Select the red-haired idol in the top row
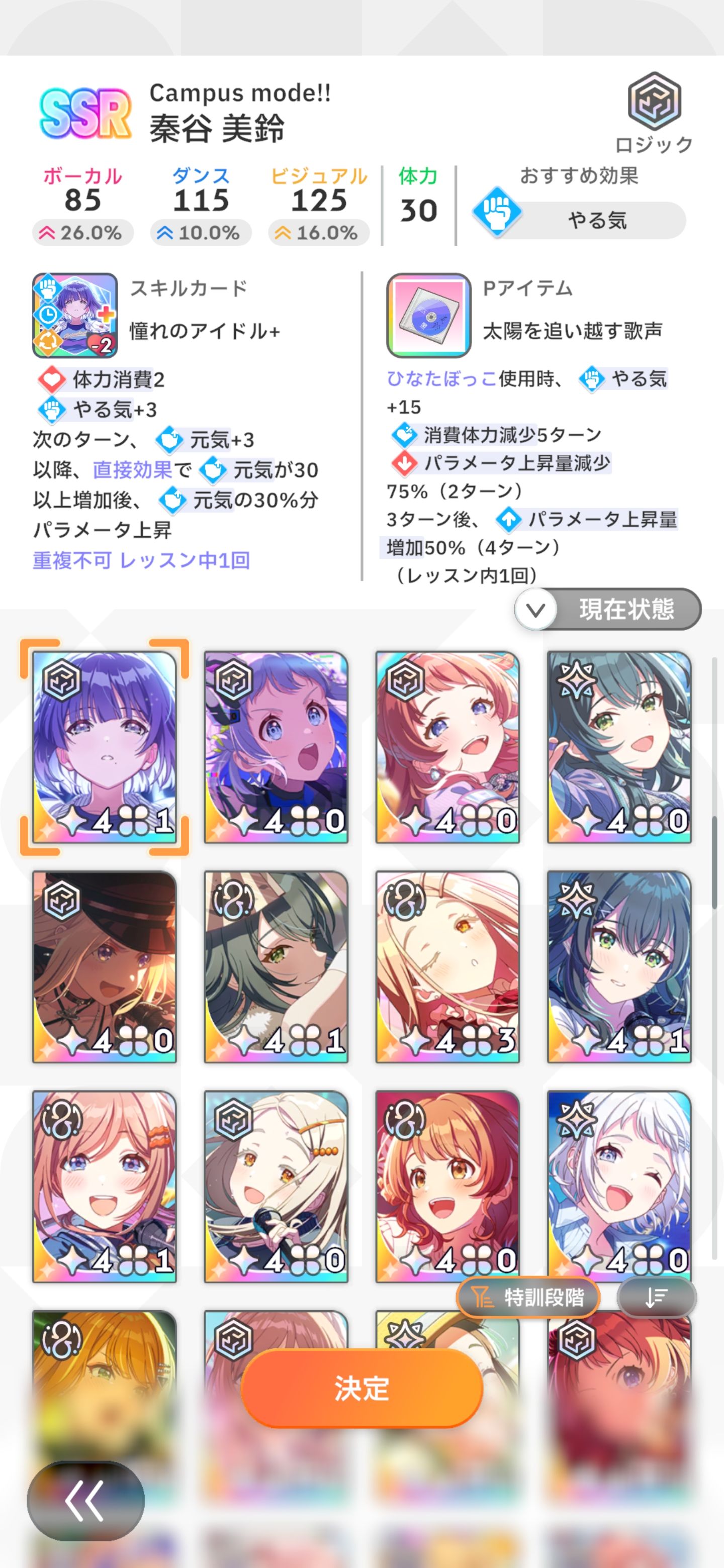Viewport: 724px width, 1568px height. (447, 747)
